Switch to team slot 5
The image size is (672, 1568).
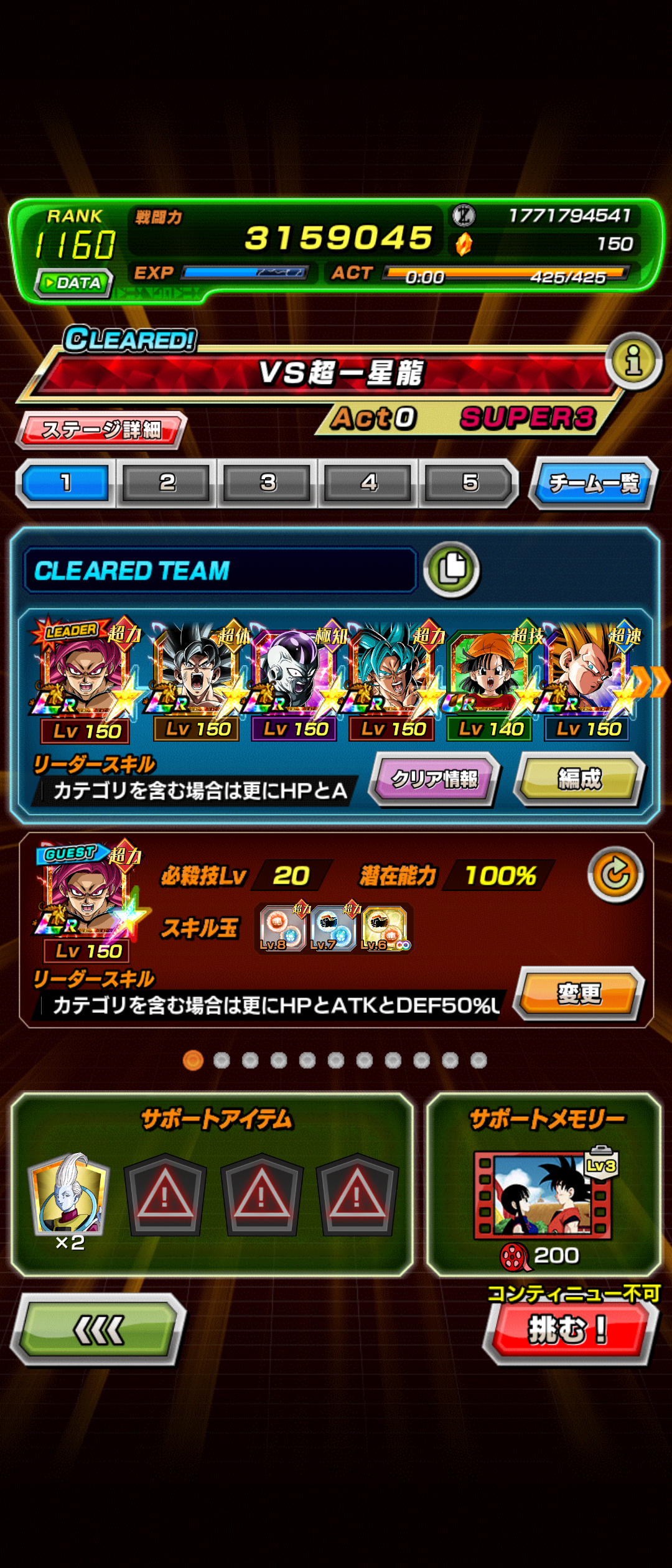point(470,483)
